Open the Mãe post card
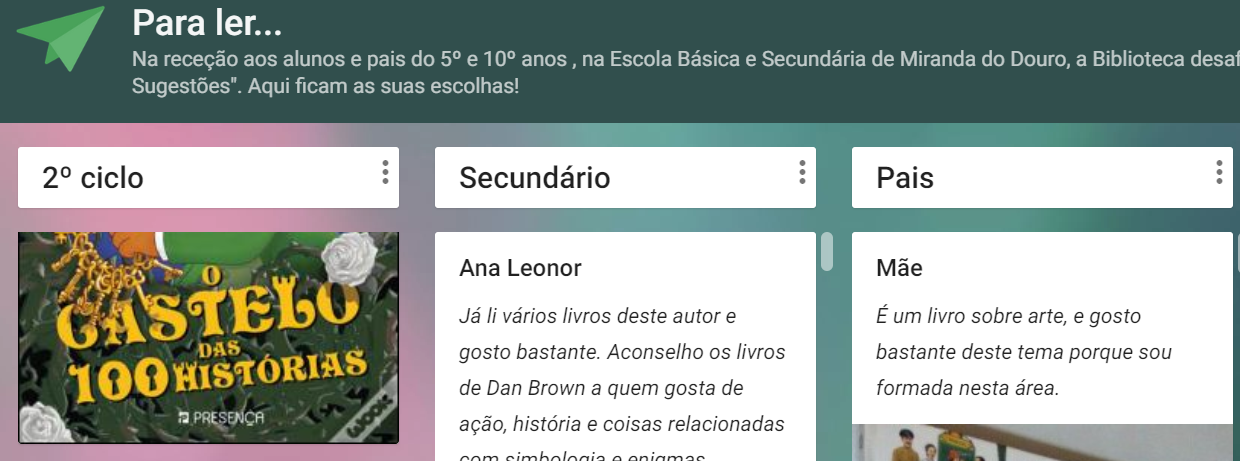Image resolution: width=1240 pixels, height=461 pixels. pyautogui.click(x=1040, y=330)
